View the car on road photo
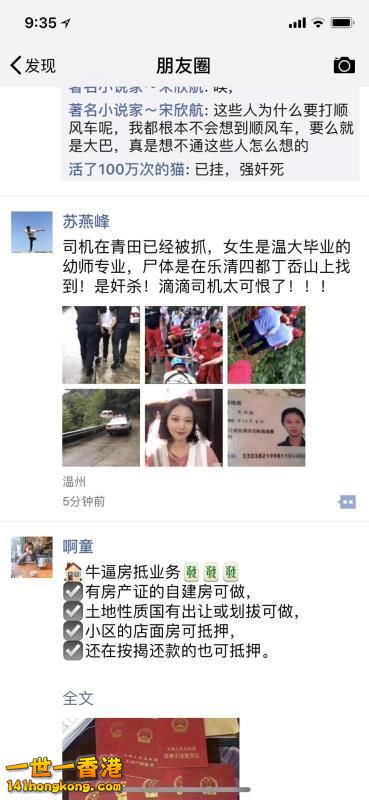Screen dimensions: 369x800 point(101,428)
